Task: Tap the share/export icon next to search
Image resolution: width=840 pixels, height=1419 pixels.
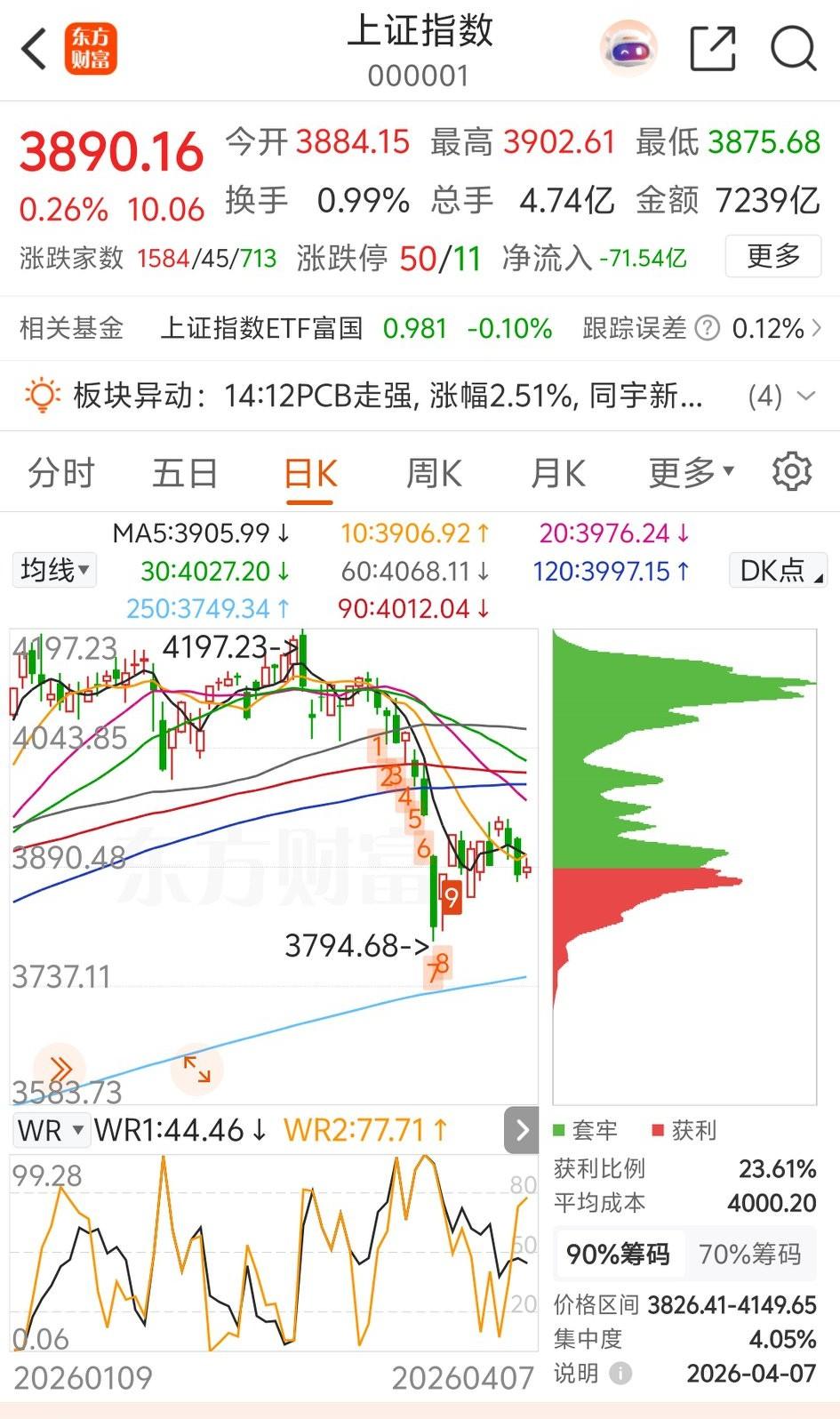Action: coord(711,49)
